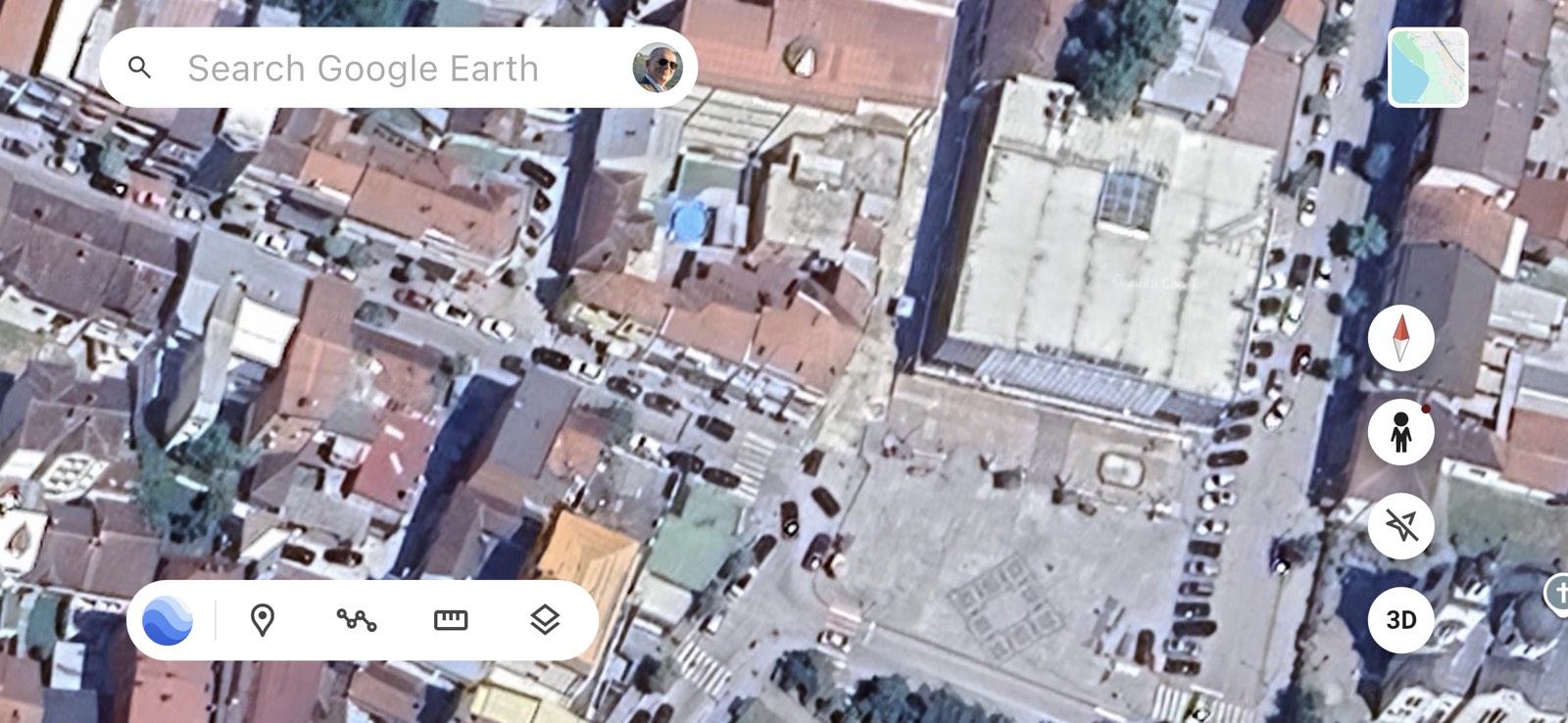
Task: Enable my location tracking button
Action: (x=1400, y=526)
